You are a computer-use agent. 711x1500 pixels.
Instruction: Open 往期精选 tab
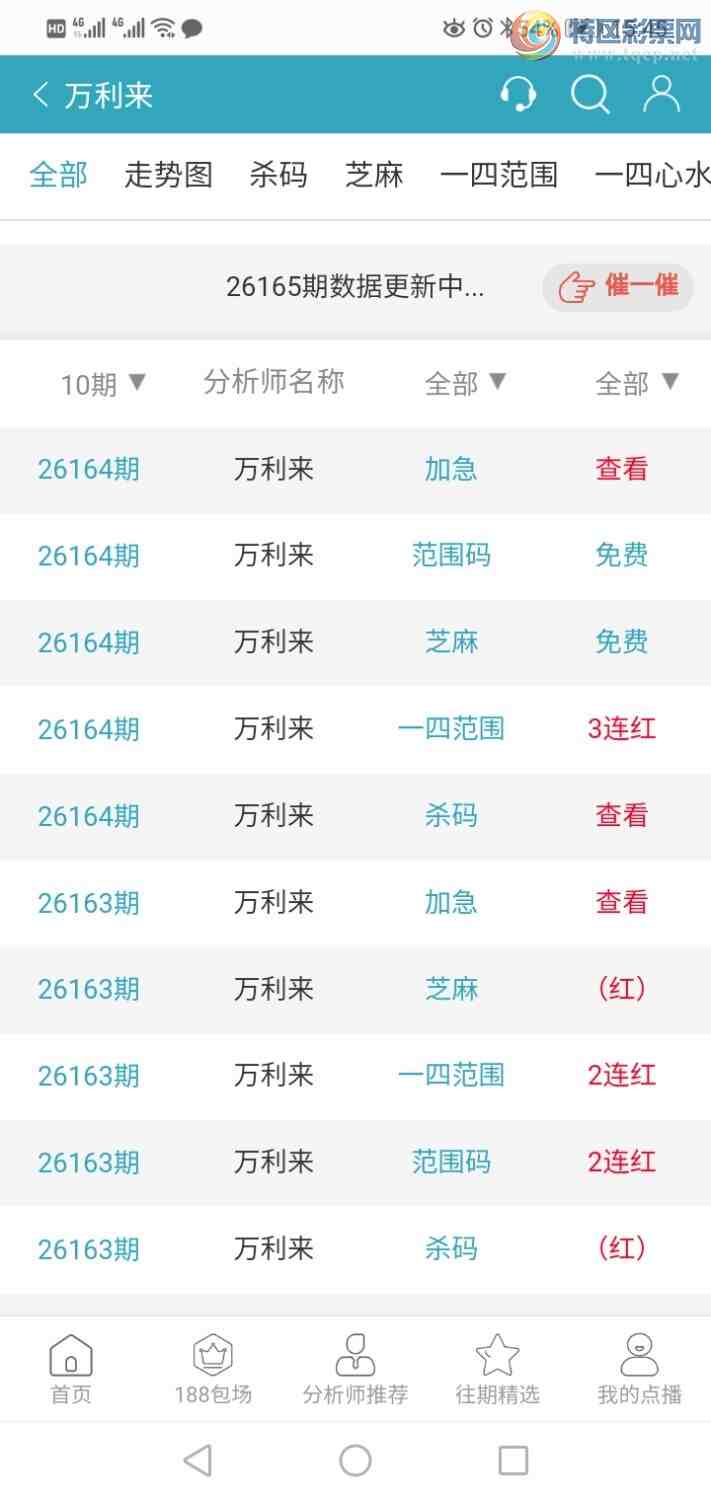pos(497,1370)
